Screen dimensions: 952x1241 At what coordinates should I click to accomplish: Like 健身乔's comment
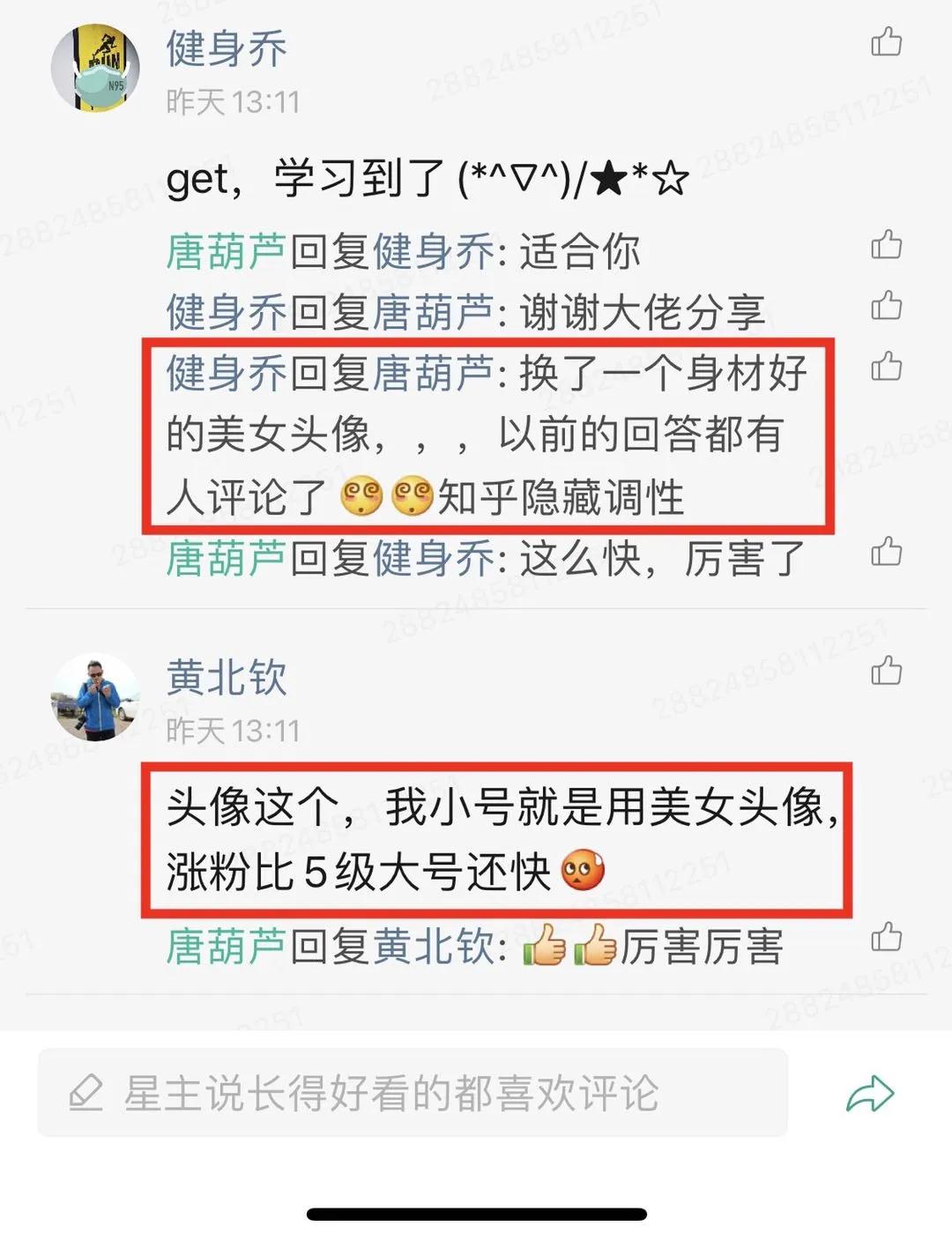886,41
